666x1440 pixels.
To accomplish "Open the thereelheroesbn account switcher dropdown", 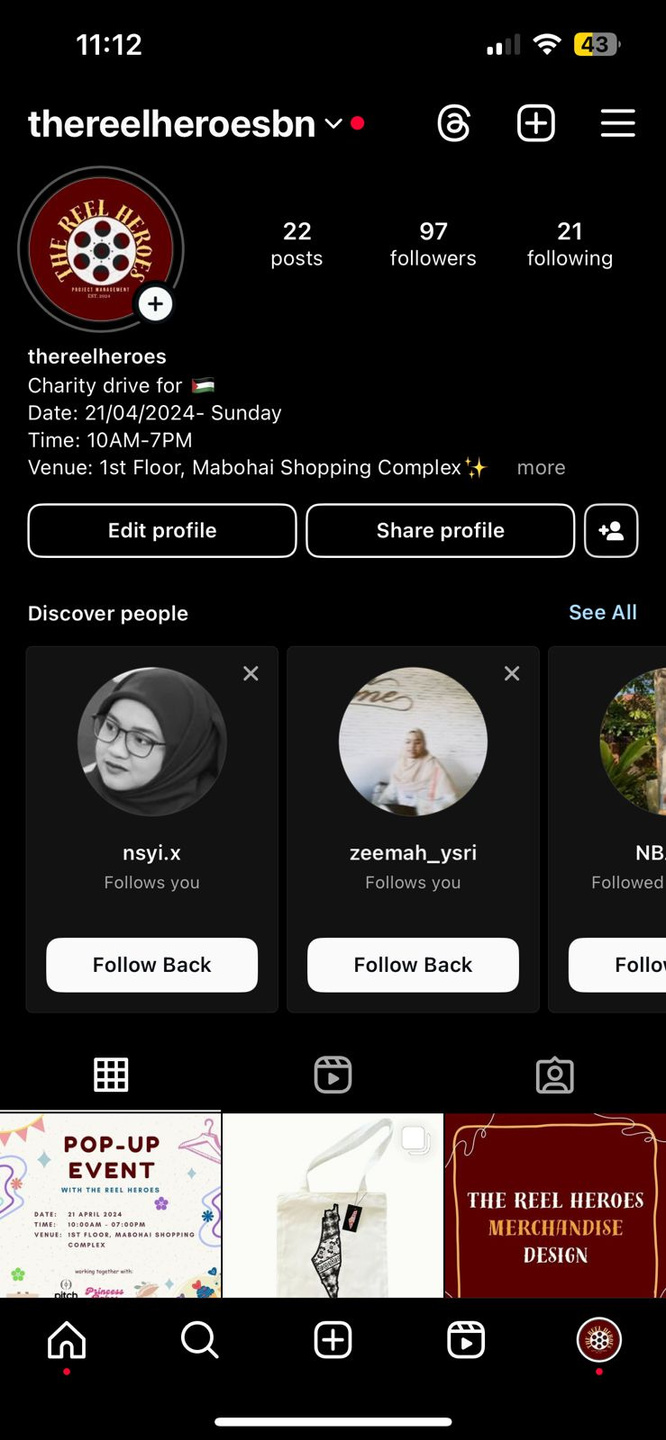I will click(333, 124).
